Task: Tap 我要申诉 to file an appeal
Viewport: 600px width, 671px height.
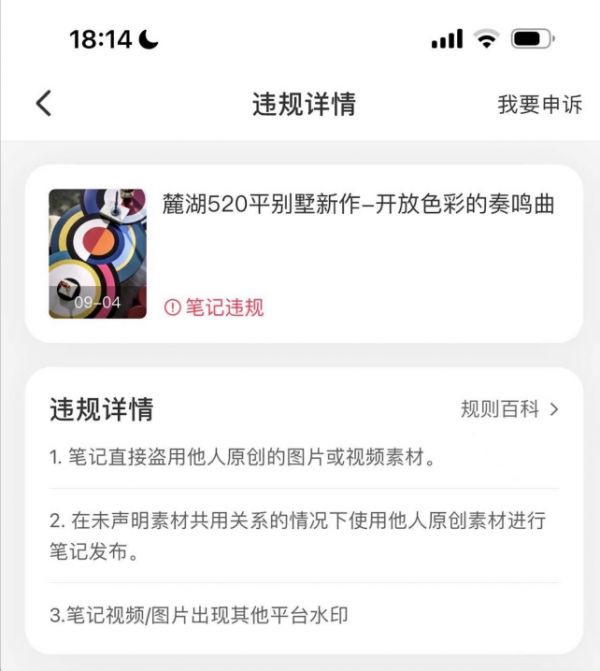Action: (539, 104)
